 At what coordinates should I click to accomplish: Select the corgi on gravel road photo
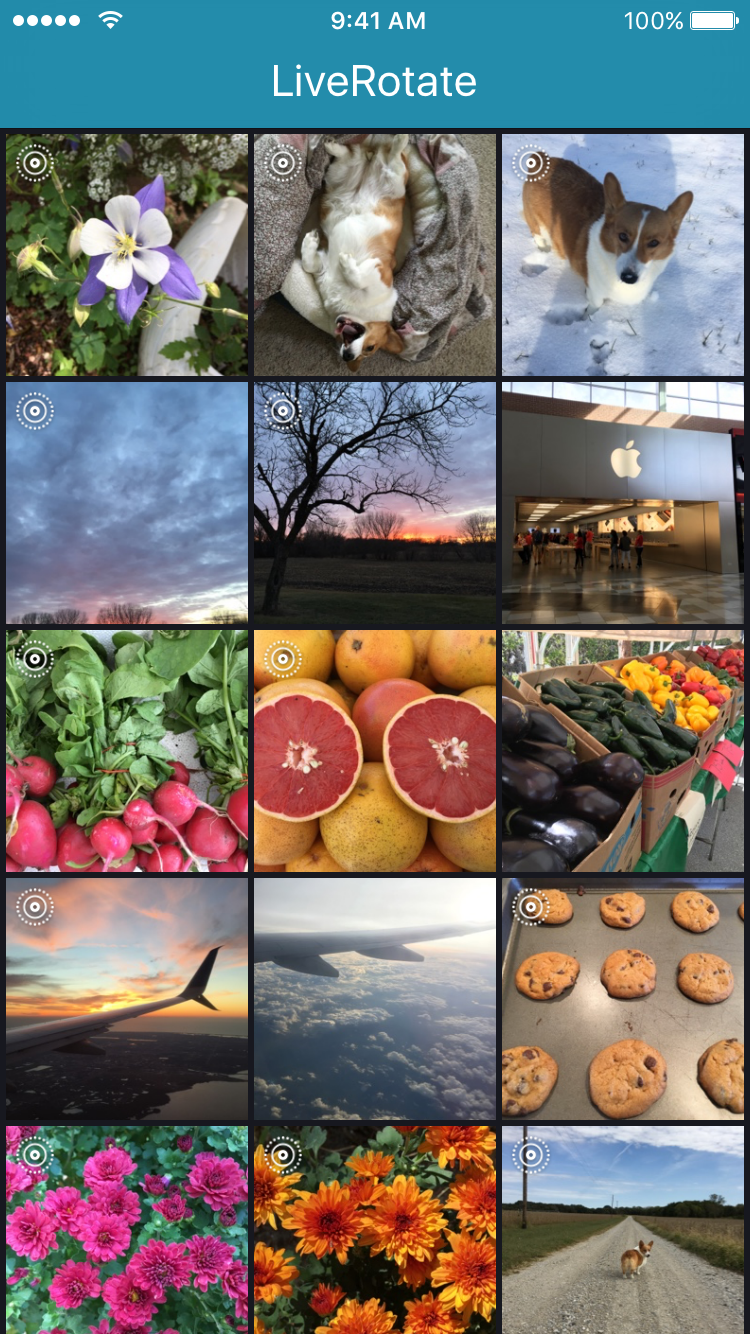[623, 1230]
